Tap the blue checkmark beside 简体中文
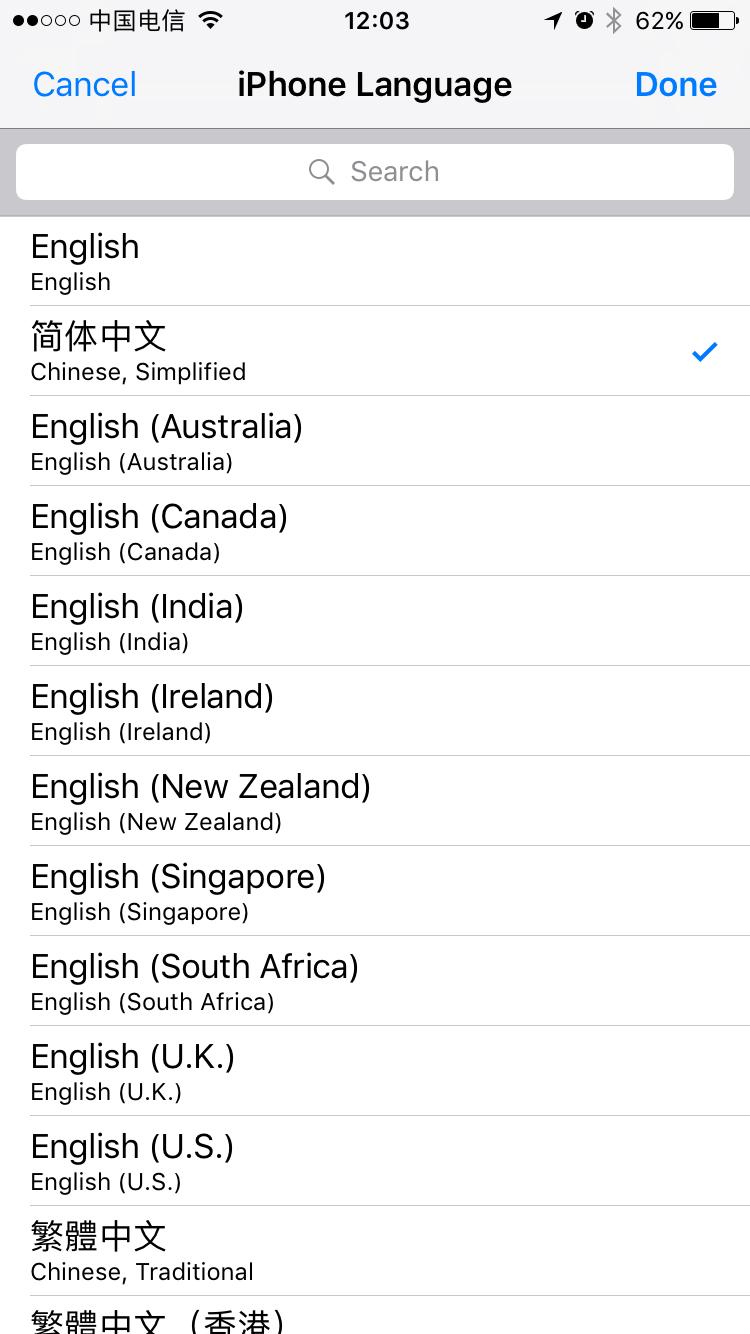This screenshot has height=1334, width=750. 705,351
